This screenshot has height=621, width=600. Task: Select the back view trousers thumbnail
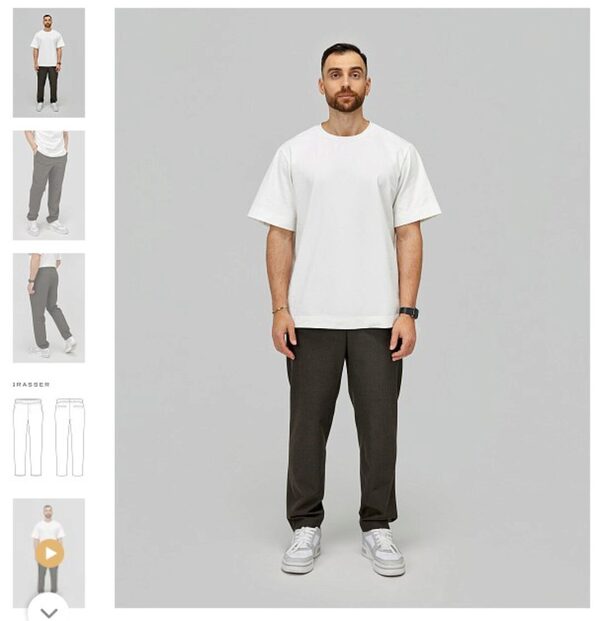48,307
